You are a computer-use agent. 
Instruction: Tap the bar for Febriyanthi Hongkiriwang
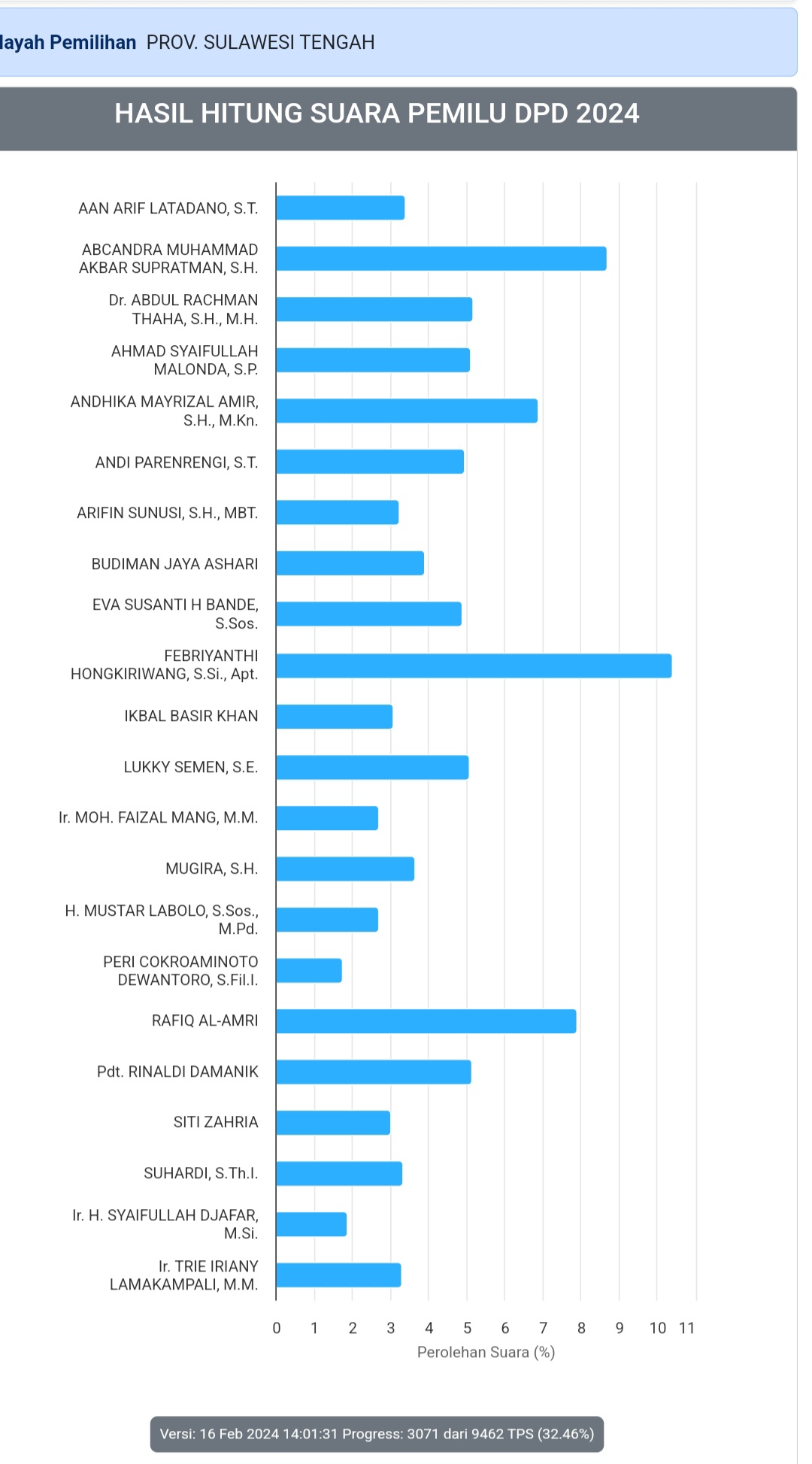click(474, 665)
